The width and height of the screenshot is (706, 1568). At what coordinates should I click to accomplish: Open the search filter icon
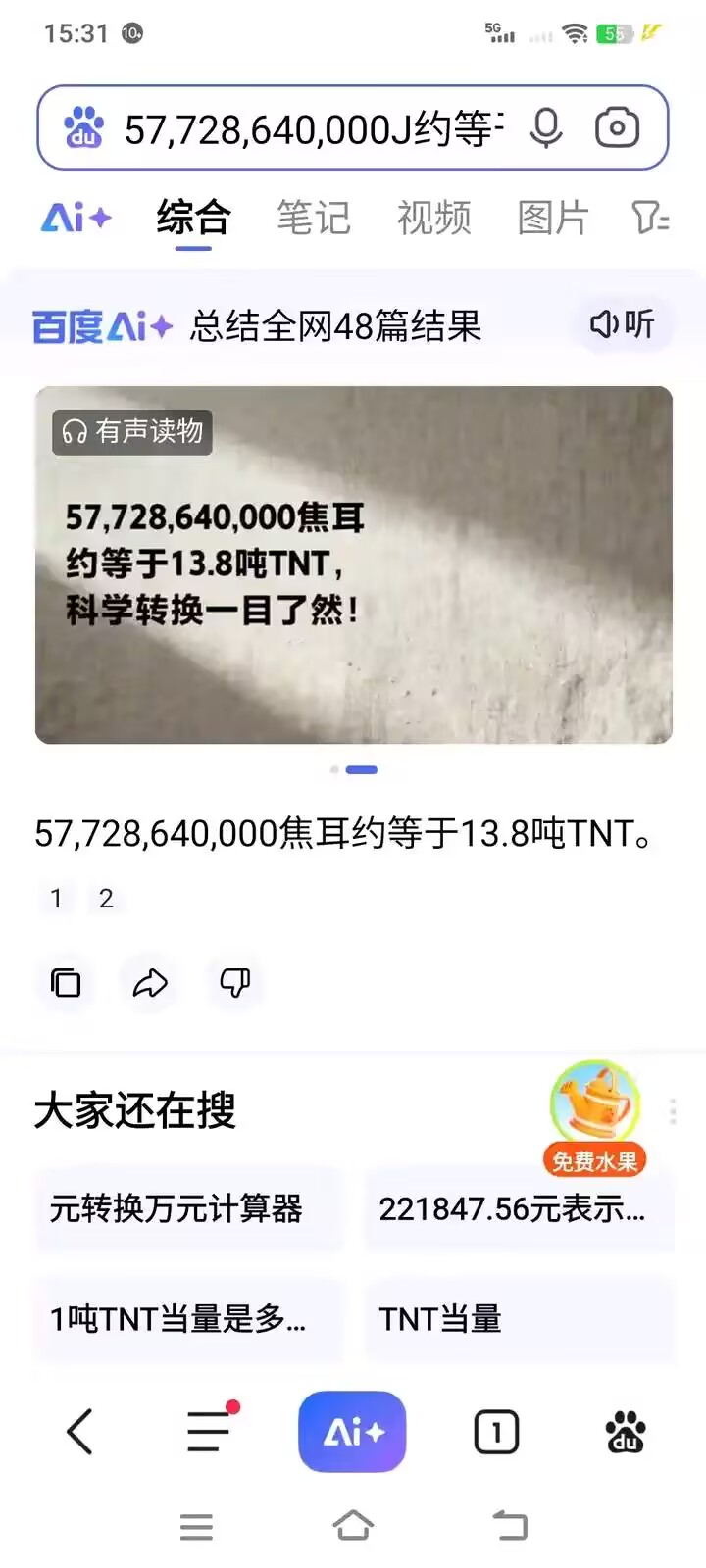click(x=650, y=218)
